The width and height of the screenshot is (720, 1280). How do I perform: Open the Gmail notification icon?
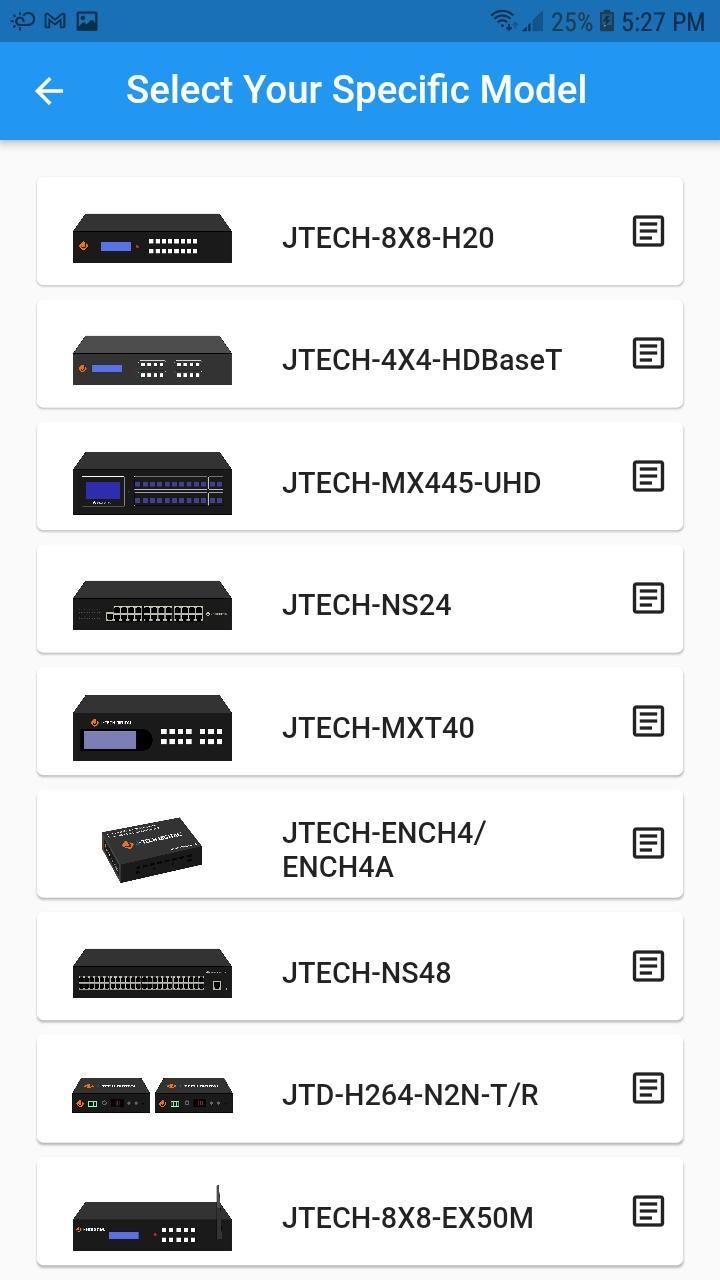click(56, 20)
